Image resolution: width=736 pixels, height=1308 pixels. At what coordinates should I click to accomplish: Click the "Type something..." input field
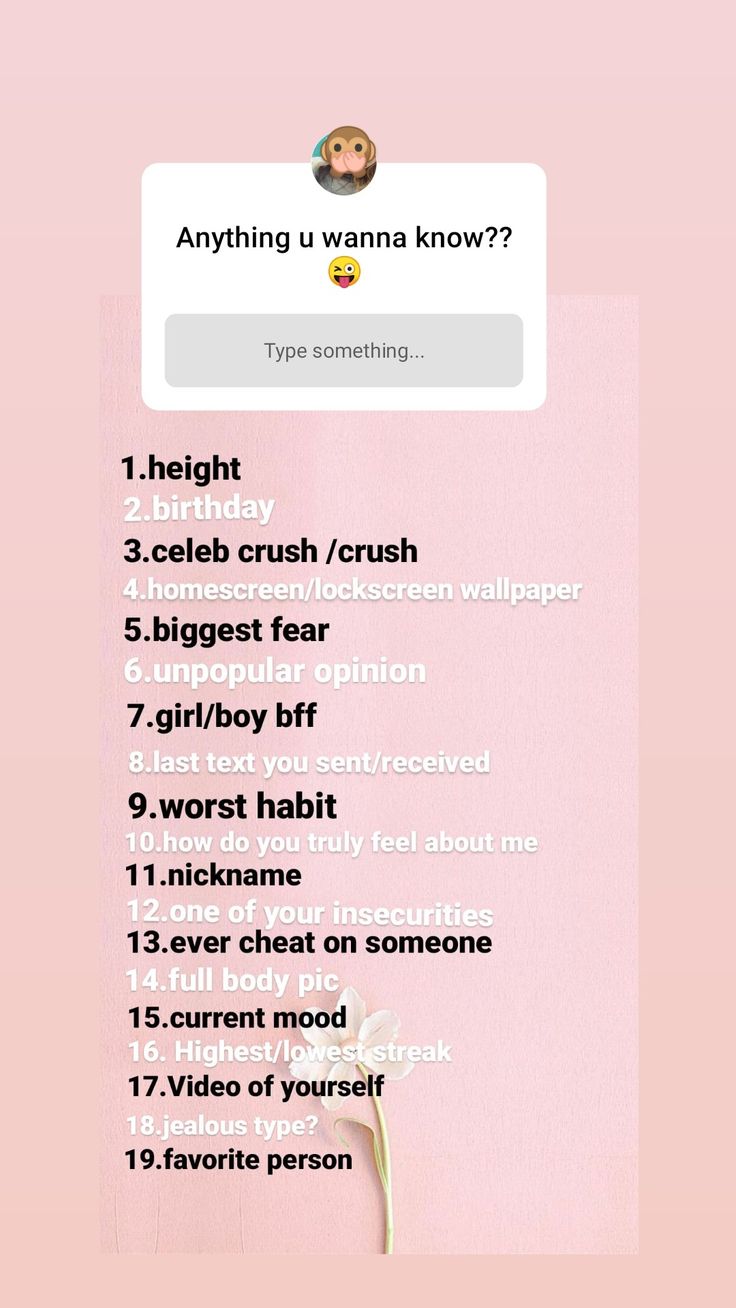tap(344, 350)
